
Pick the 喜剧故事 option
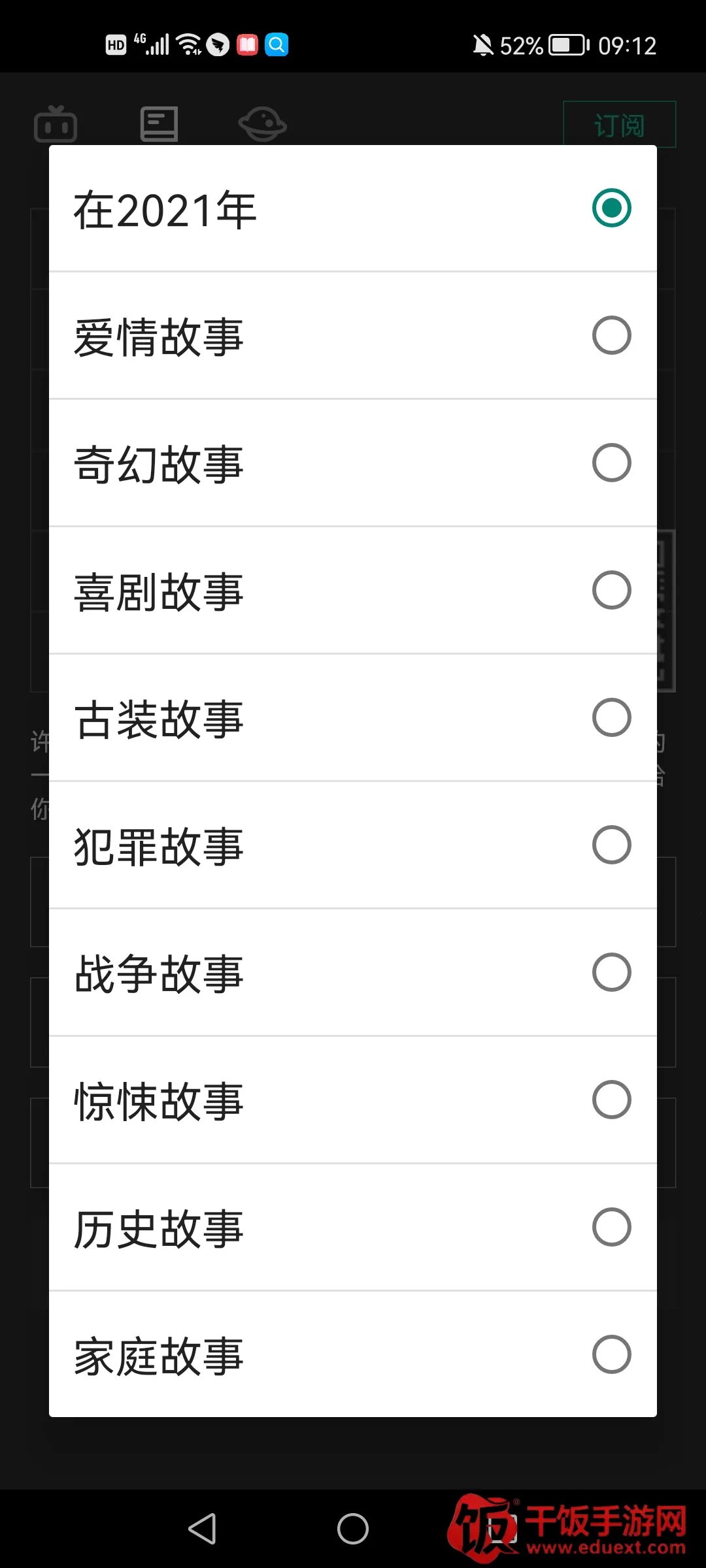[353, 591]
